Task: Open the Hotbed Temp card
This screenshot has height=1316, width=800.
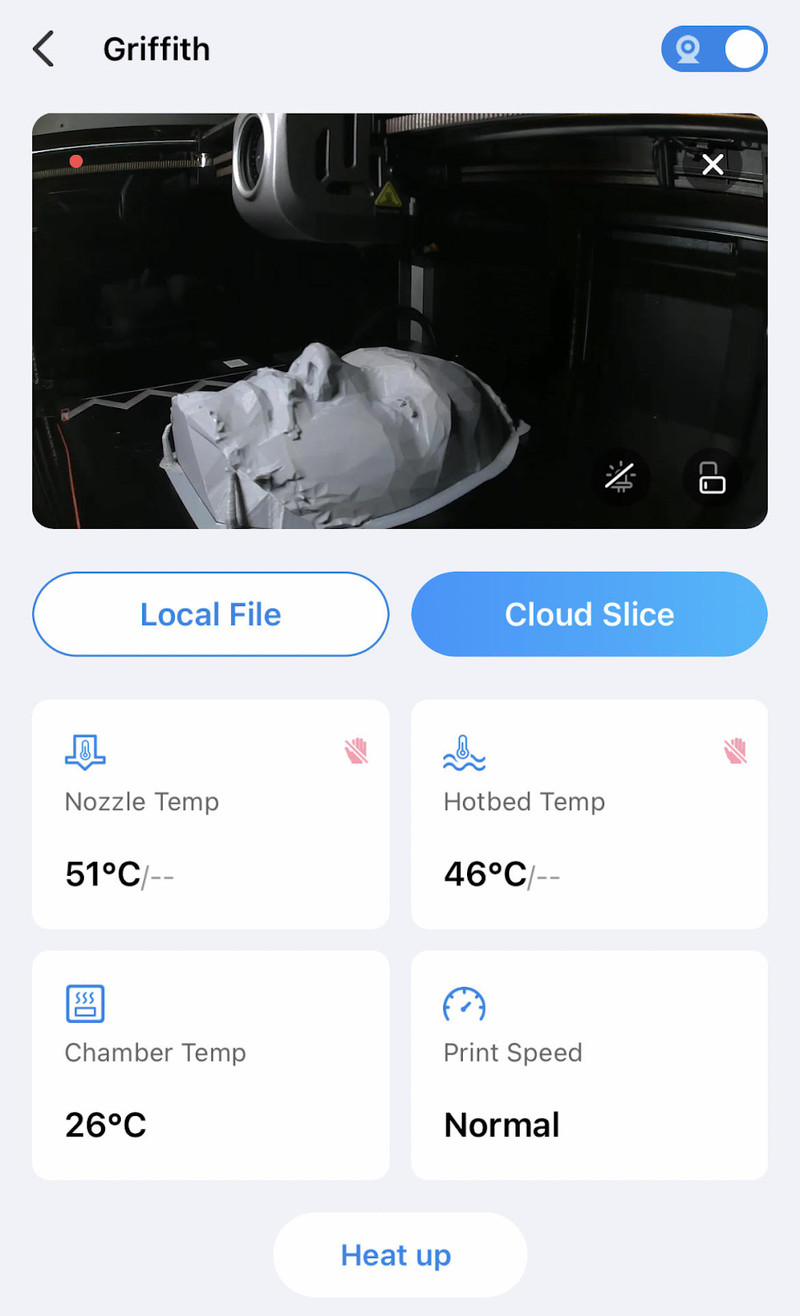Action: click(589, 814)
